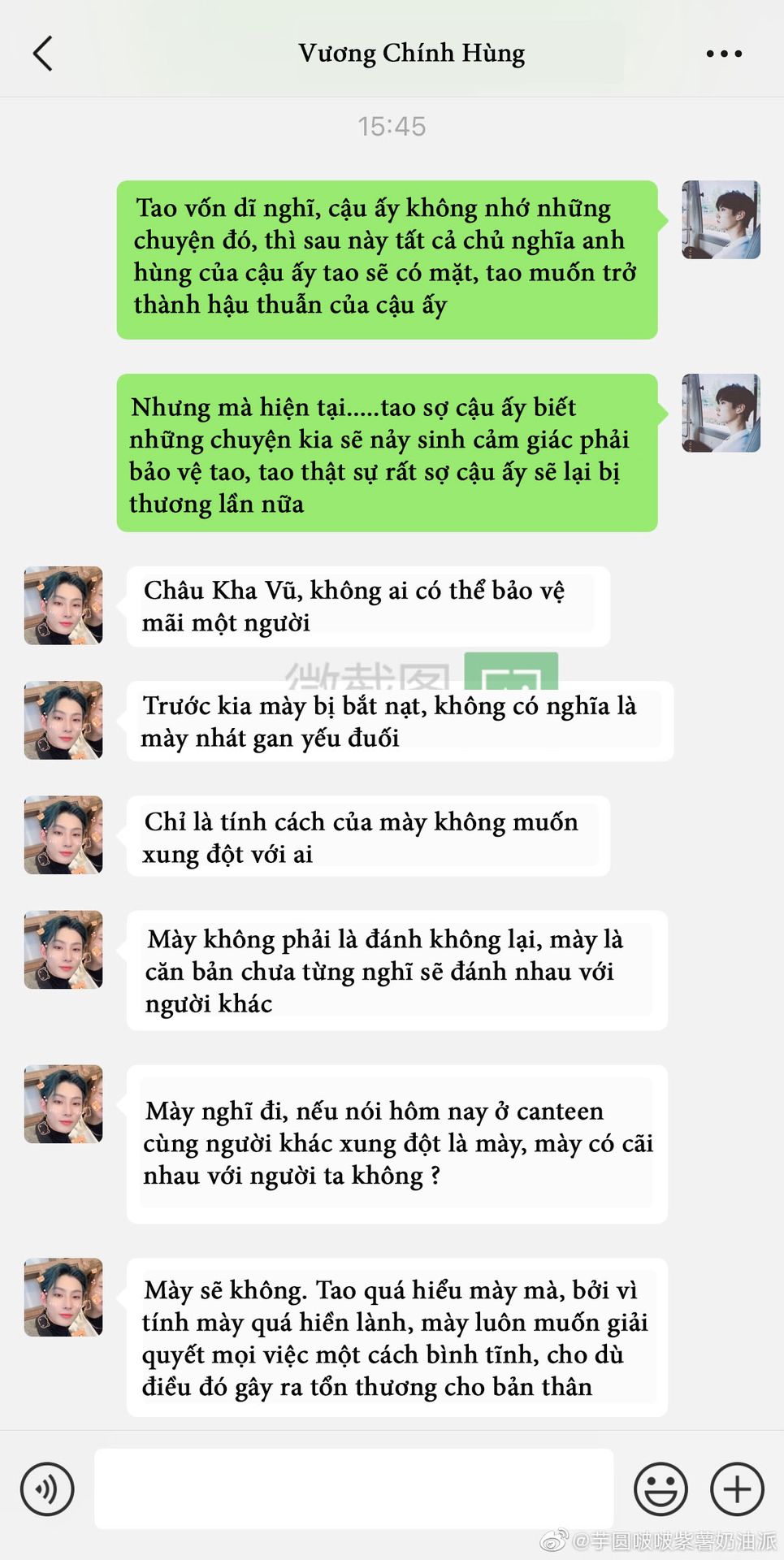
Task: Open the plus attachments menu
Action: (x=737, y=1488)
